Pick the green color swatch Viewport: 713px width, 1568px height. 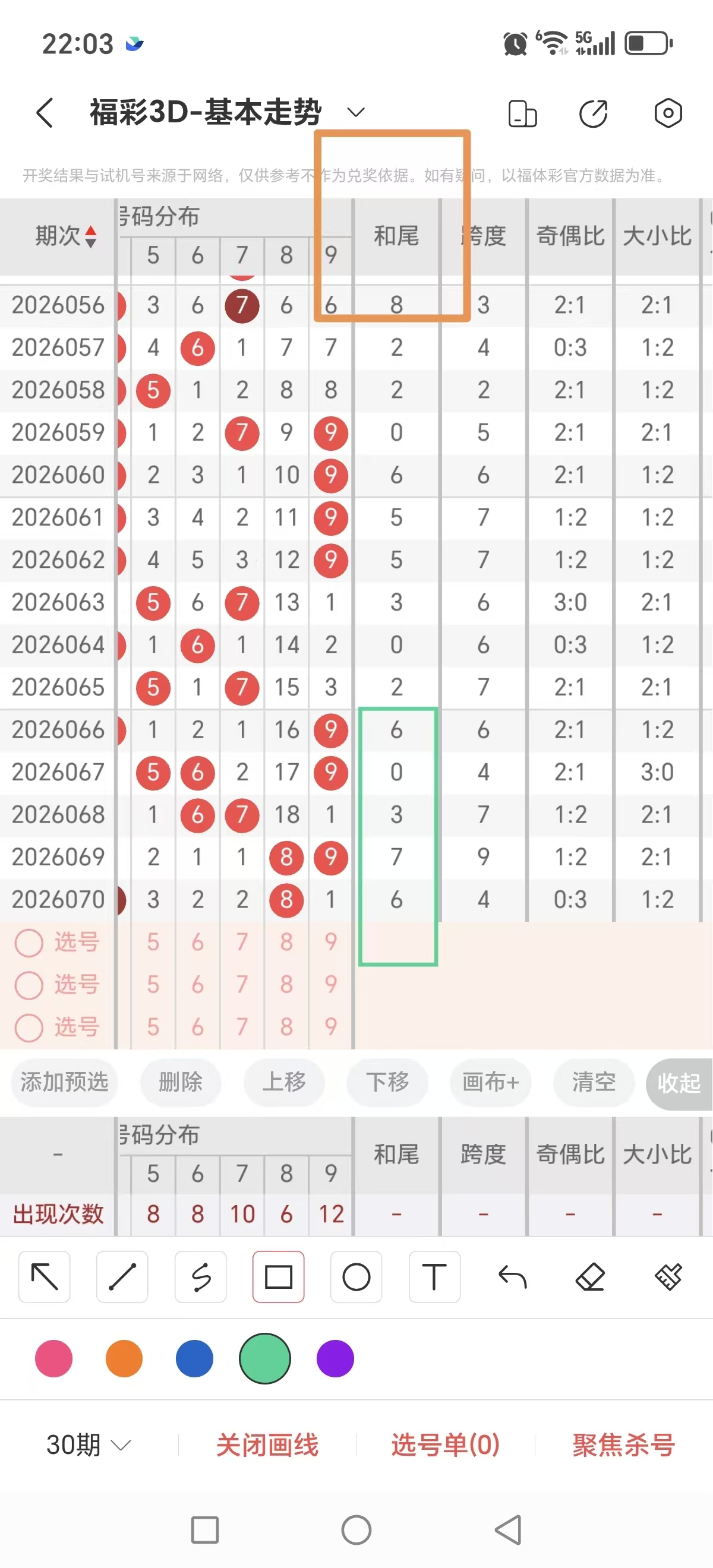coord(264,1358)
